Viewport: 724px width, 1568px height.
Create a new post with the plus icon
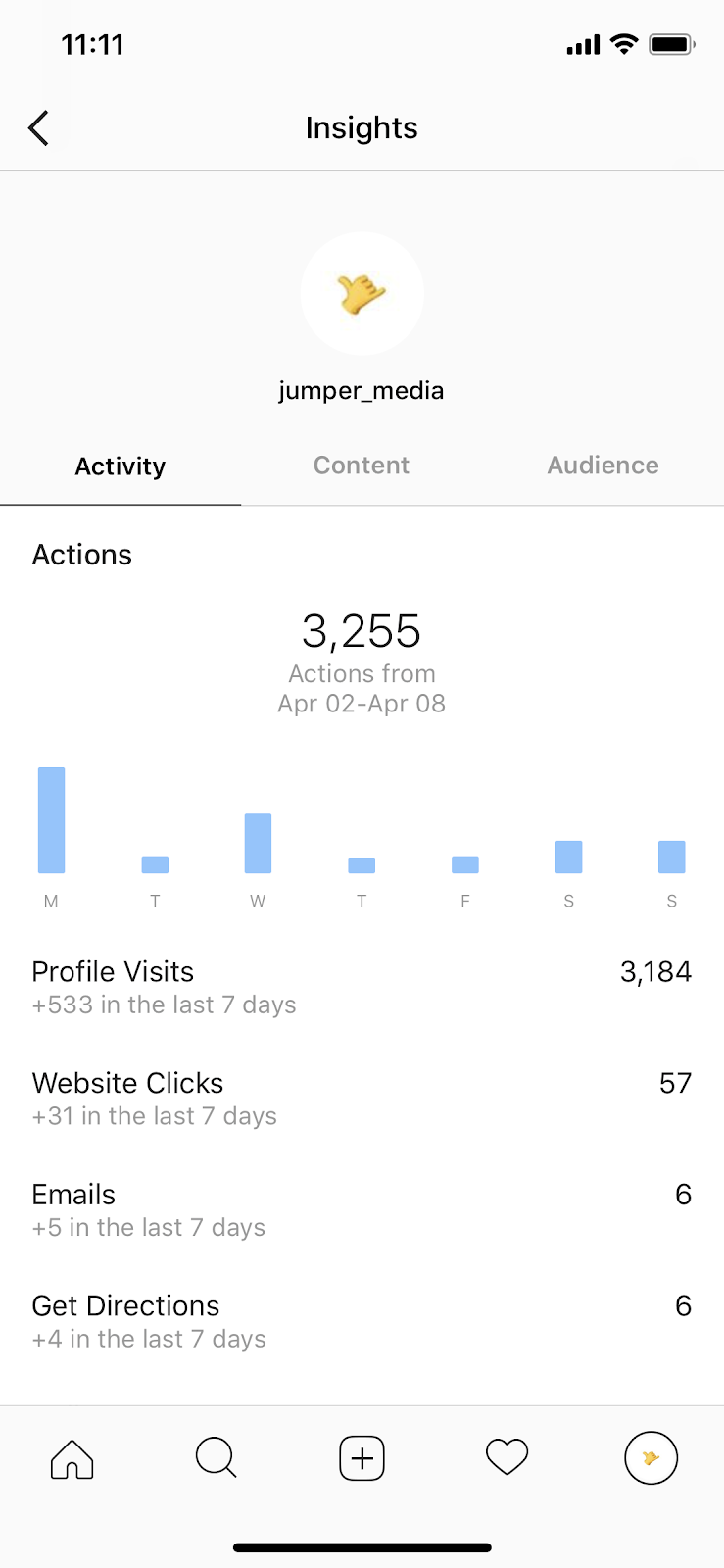tap(362, 1458)
